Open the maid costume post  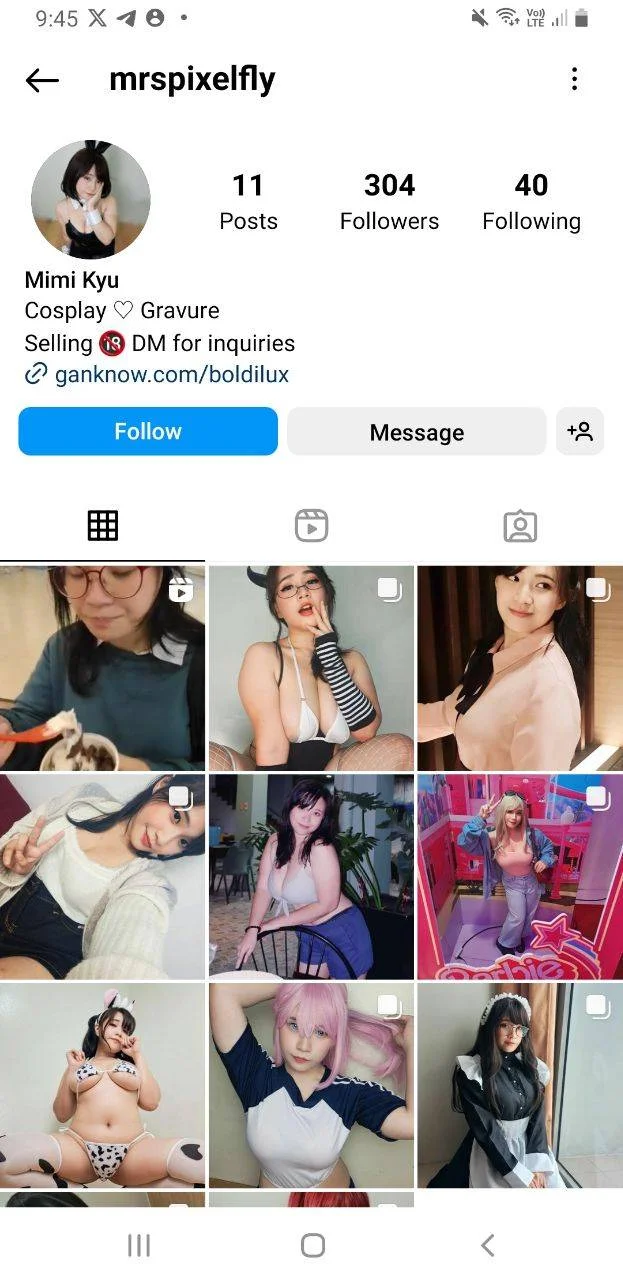(x=520, y=1085)
